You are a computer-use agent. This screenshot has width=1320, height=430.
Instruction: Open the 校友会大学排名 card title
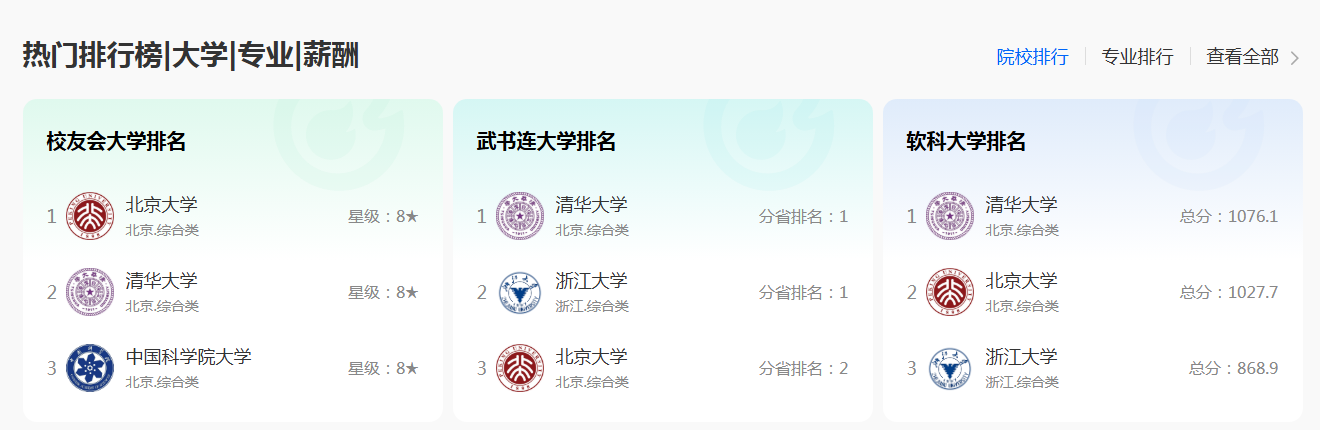pyautogui.click(x=116, y=142)
